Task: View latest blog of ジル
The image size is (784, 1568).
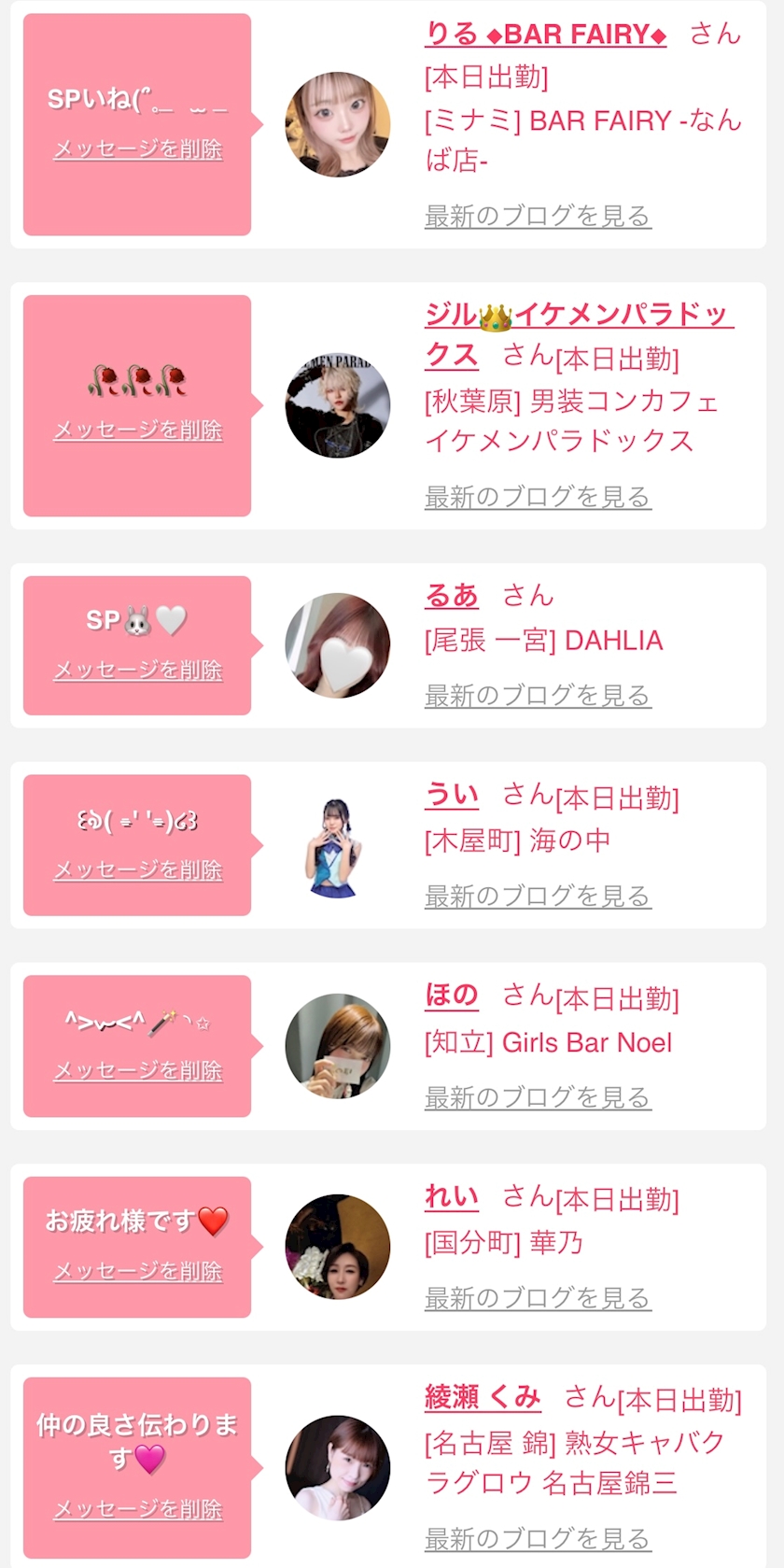Action: pyautogui.click(x=538, y=498)
